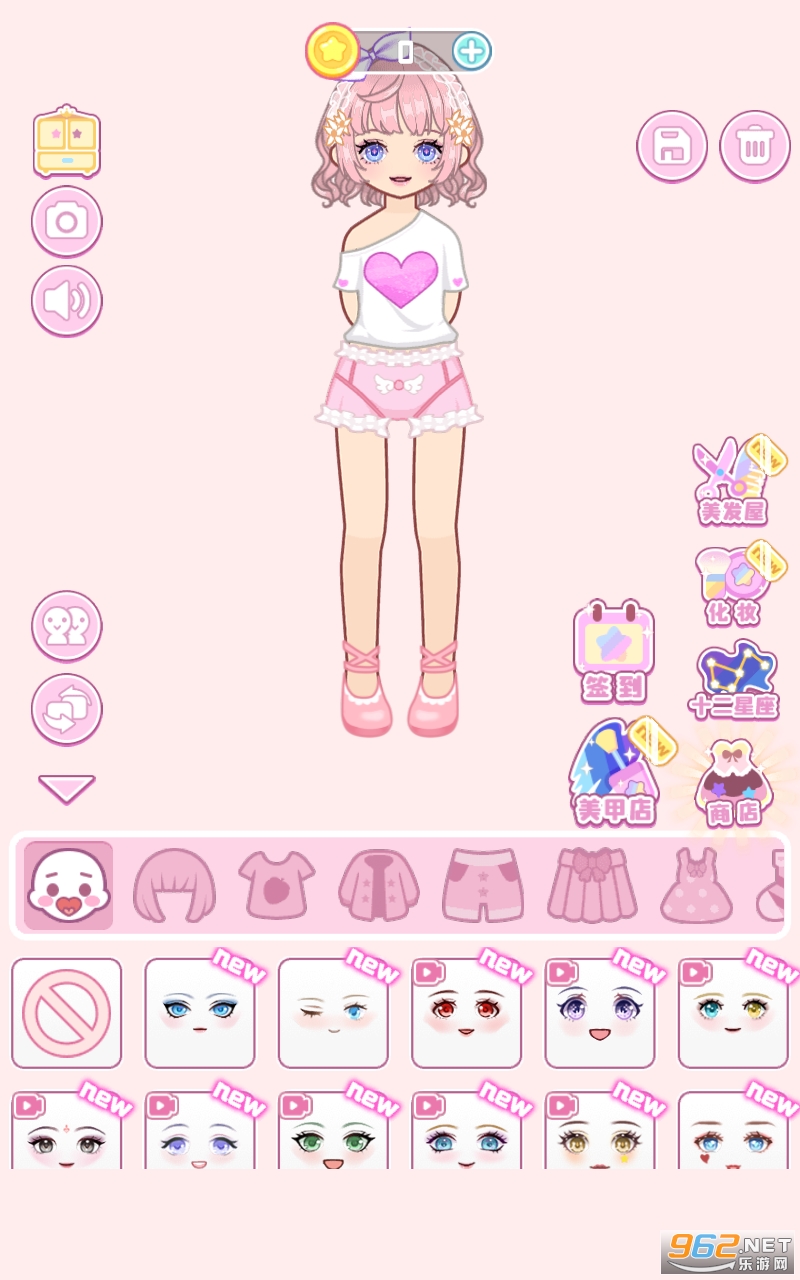800x1280 pixels.
Task: Open the 美发屋 hair salon
Action: (734, 482)
